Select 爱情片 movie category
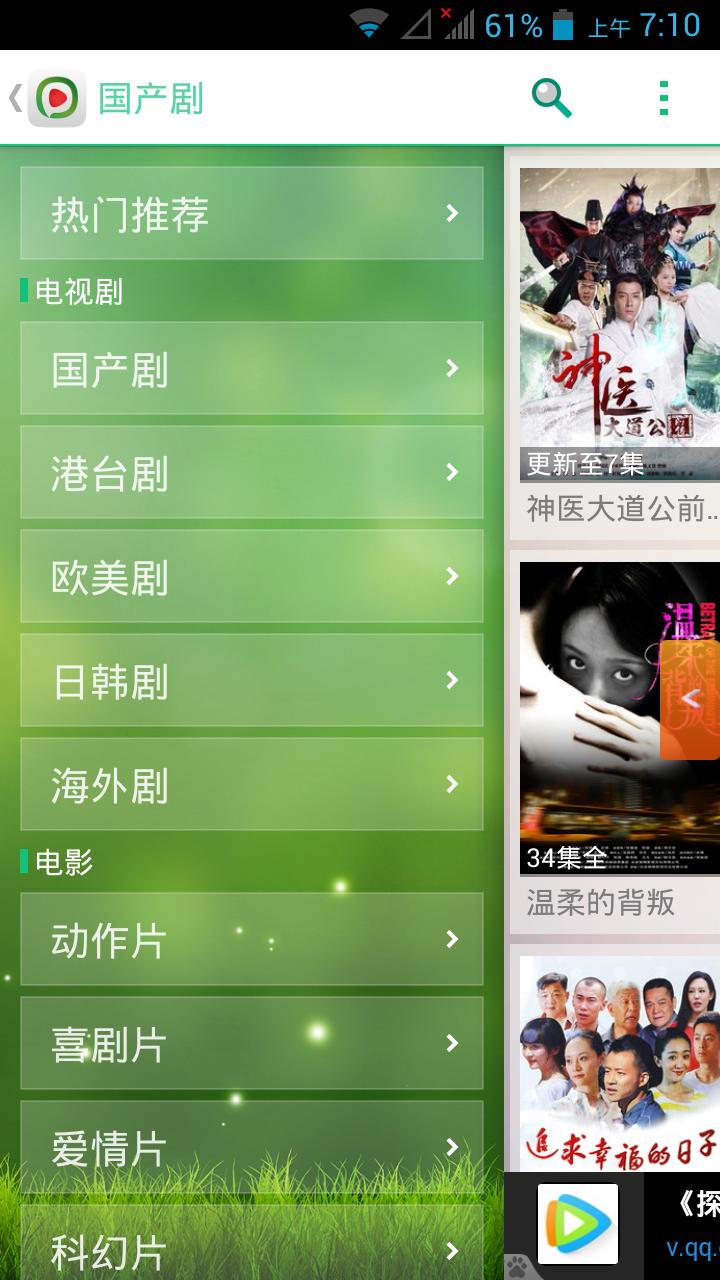Image resolution: width=720 pixels, height=1280 pixels. coord(252,1148)
